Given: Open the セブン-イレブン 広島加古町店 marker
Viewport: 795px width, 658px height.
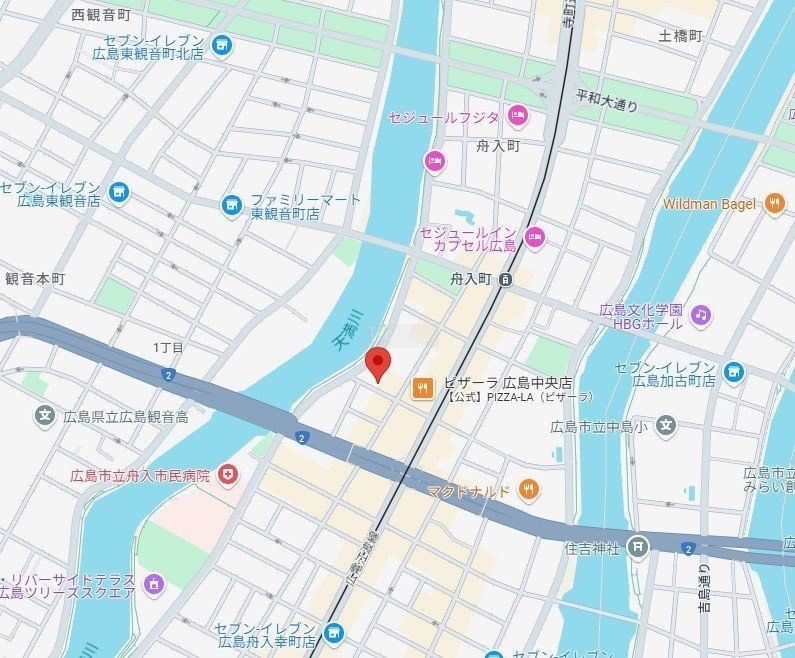Looking at the screenshot, I should (734, 372).
